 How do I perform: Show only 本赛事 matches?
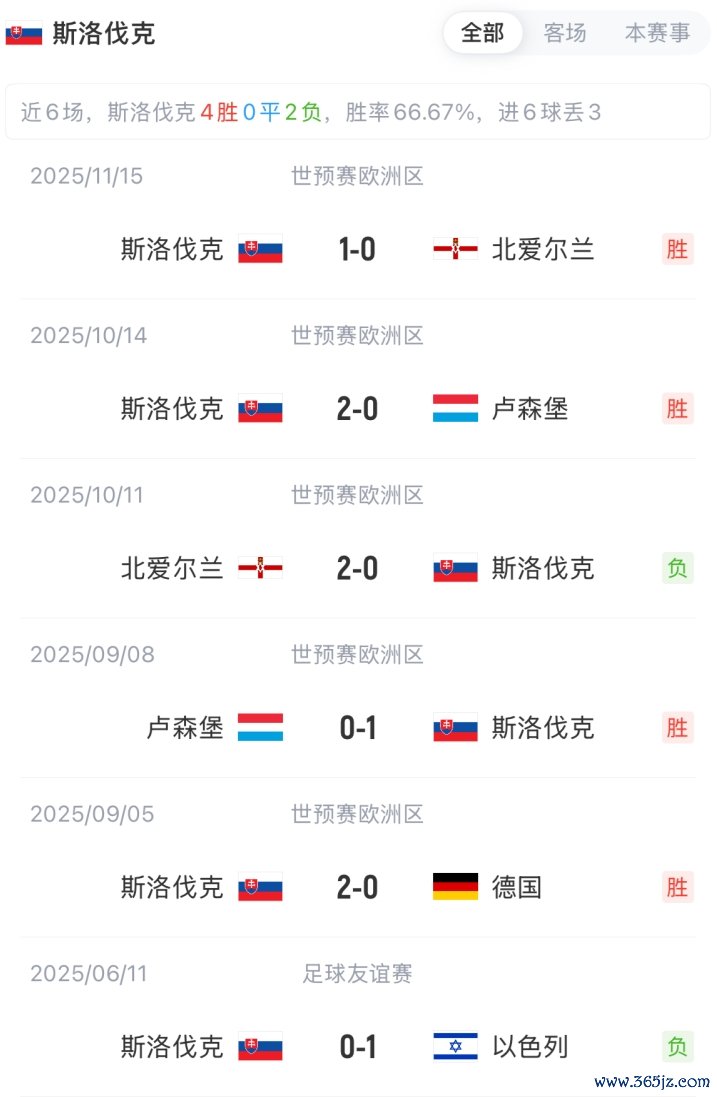(x=657, y=33)
